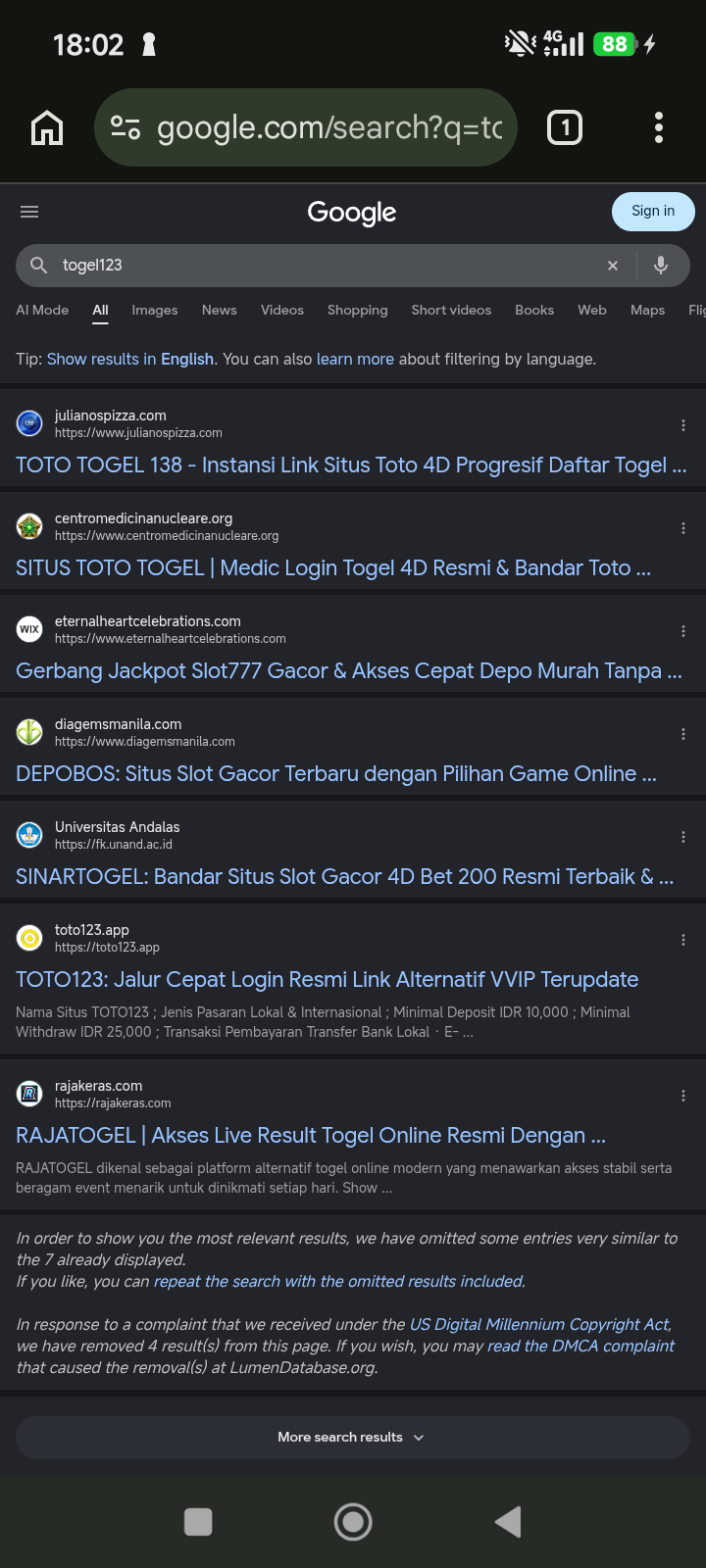Go back using the system back button
706x1568 pixels.
[x=508, y=1522]
